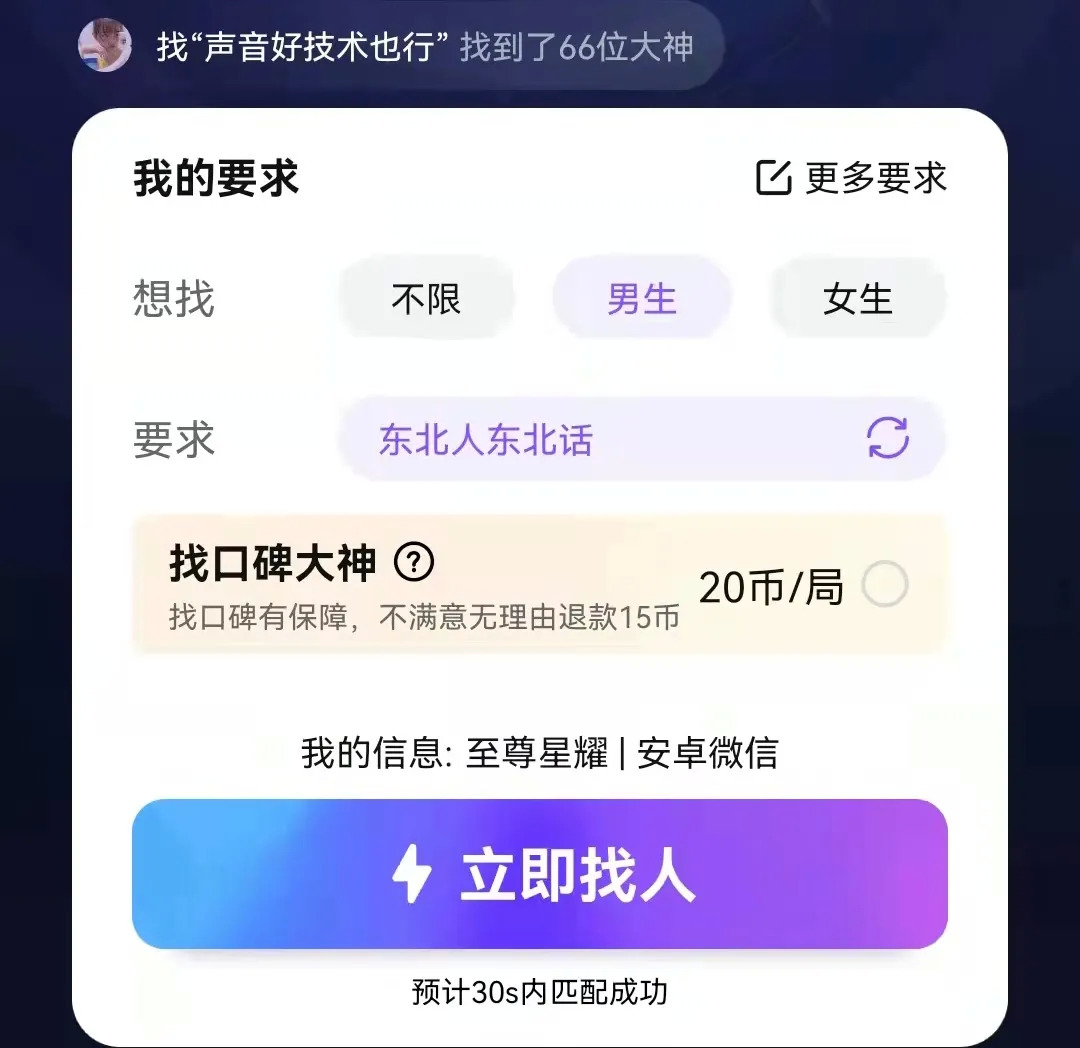
Task: Open help for 找口碑大神
Action: pyautogui.click(x=414, y=564)
